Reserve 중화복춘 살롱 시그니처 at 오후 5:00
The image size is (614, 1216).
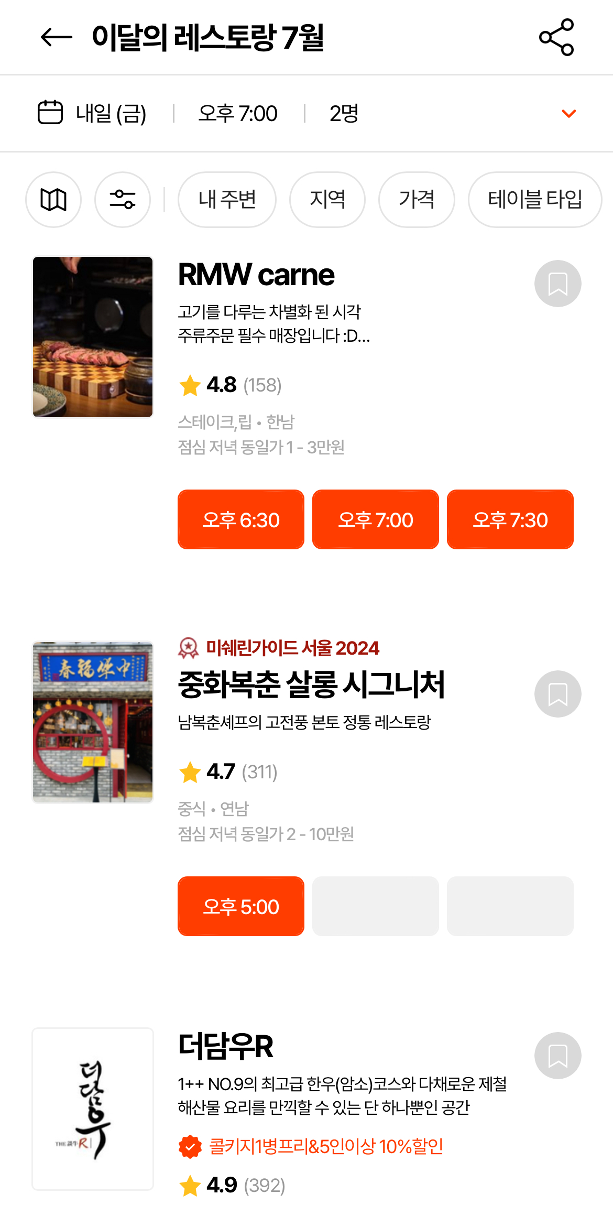241,907
